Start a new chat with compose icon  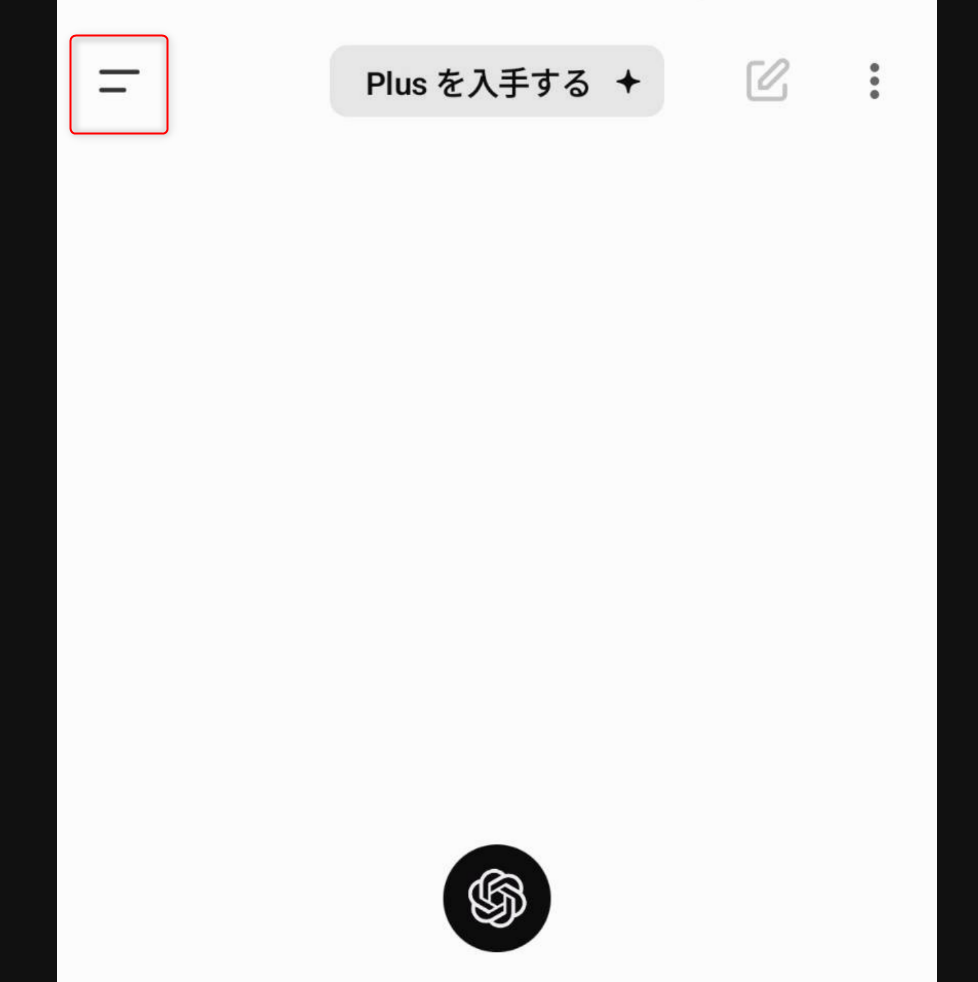click(x=767, y=81)
